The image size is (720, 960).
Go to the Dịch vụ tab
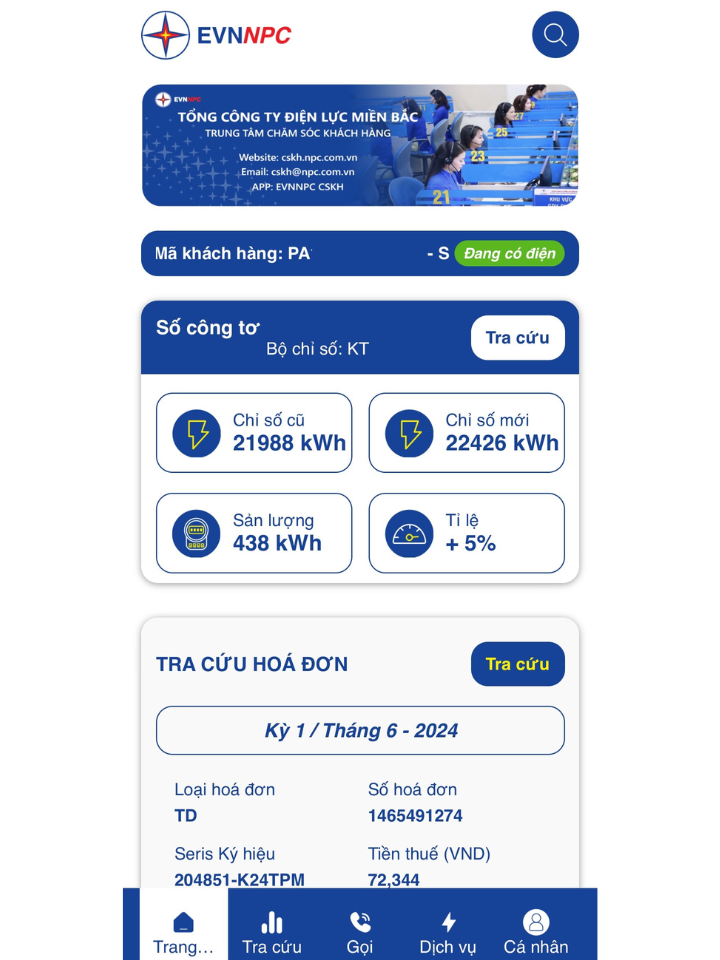[x=448, y=932]
